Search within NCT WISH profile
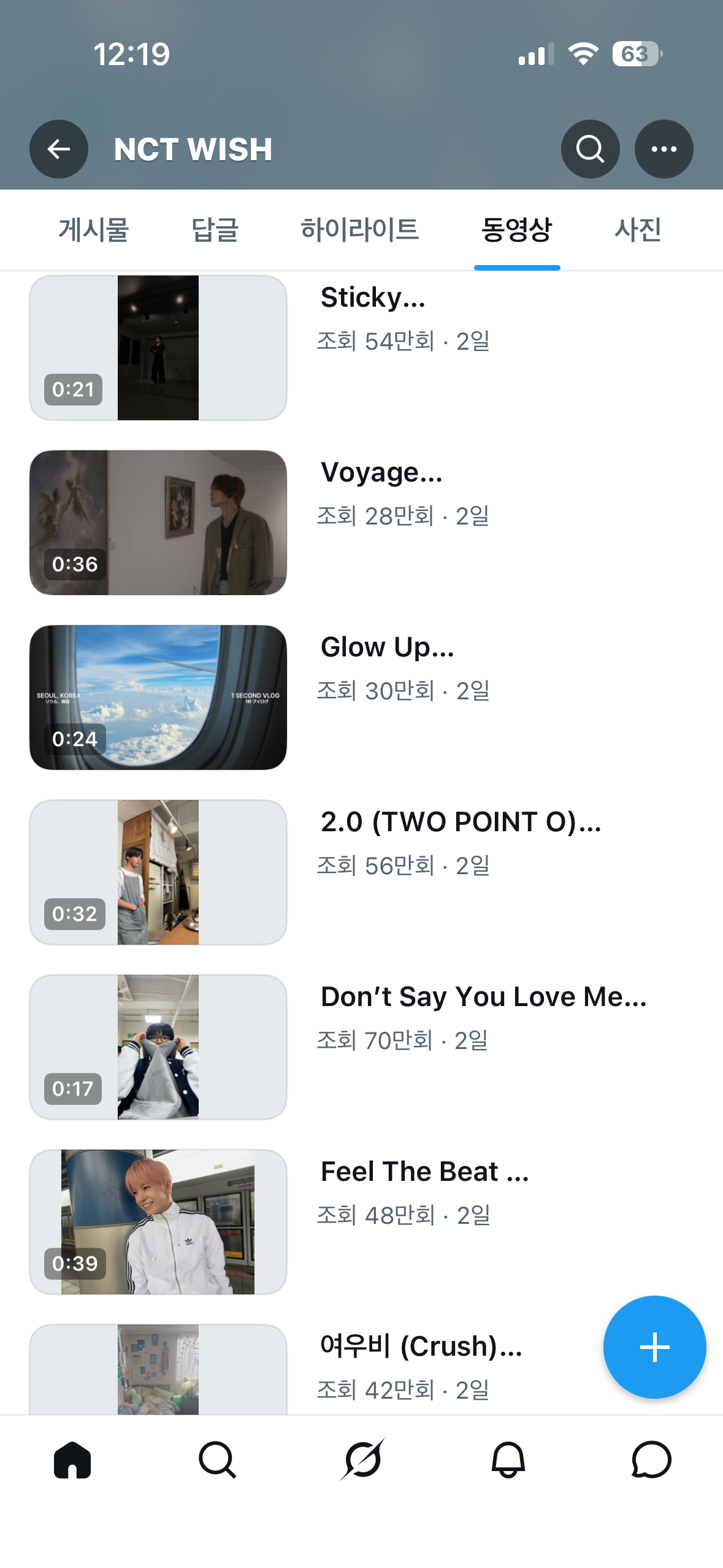The width and height of the screenshot is (723, 1568). (590, 149)
